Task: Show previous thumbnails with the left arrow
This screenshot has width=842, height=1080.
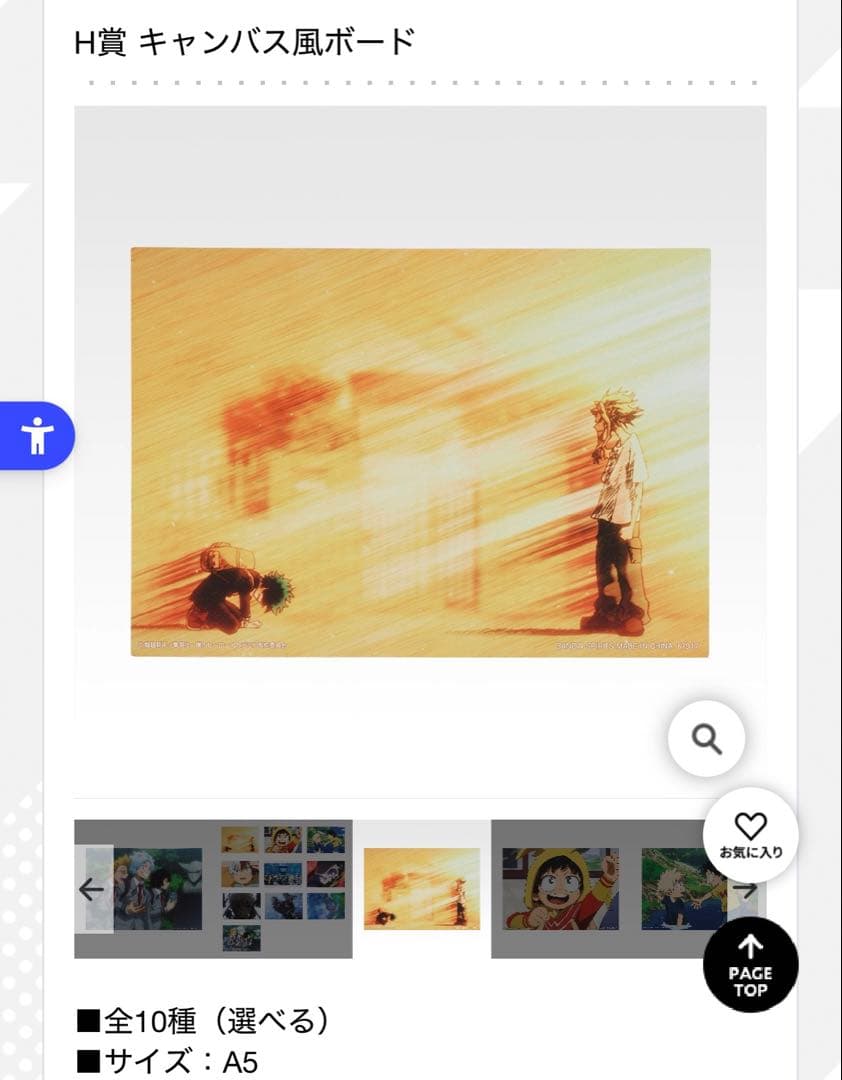Action: [93, 889]
